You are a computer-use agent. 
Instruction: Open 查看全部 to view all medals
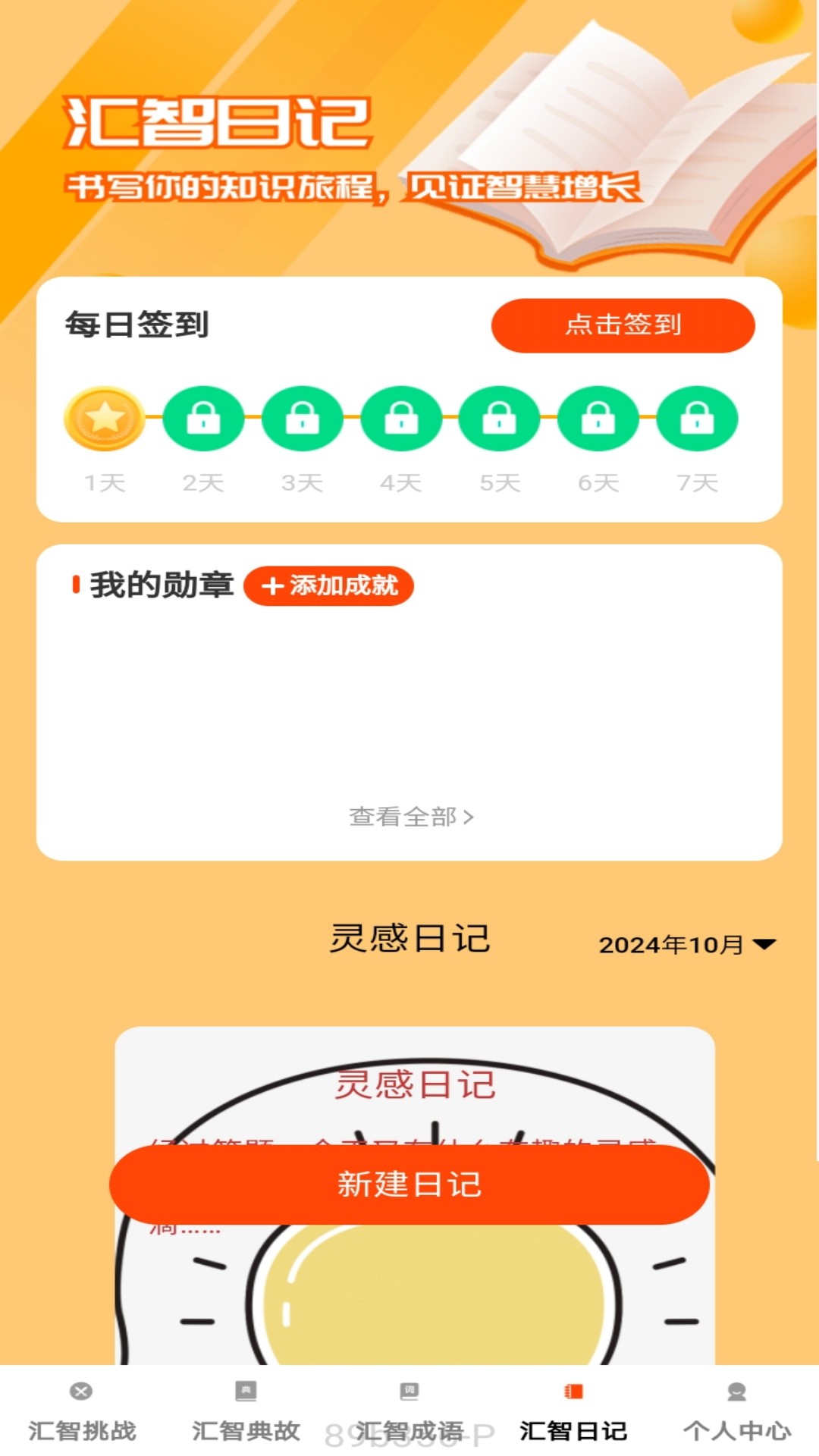coord(411,817)
